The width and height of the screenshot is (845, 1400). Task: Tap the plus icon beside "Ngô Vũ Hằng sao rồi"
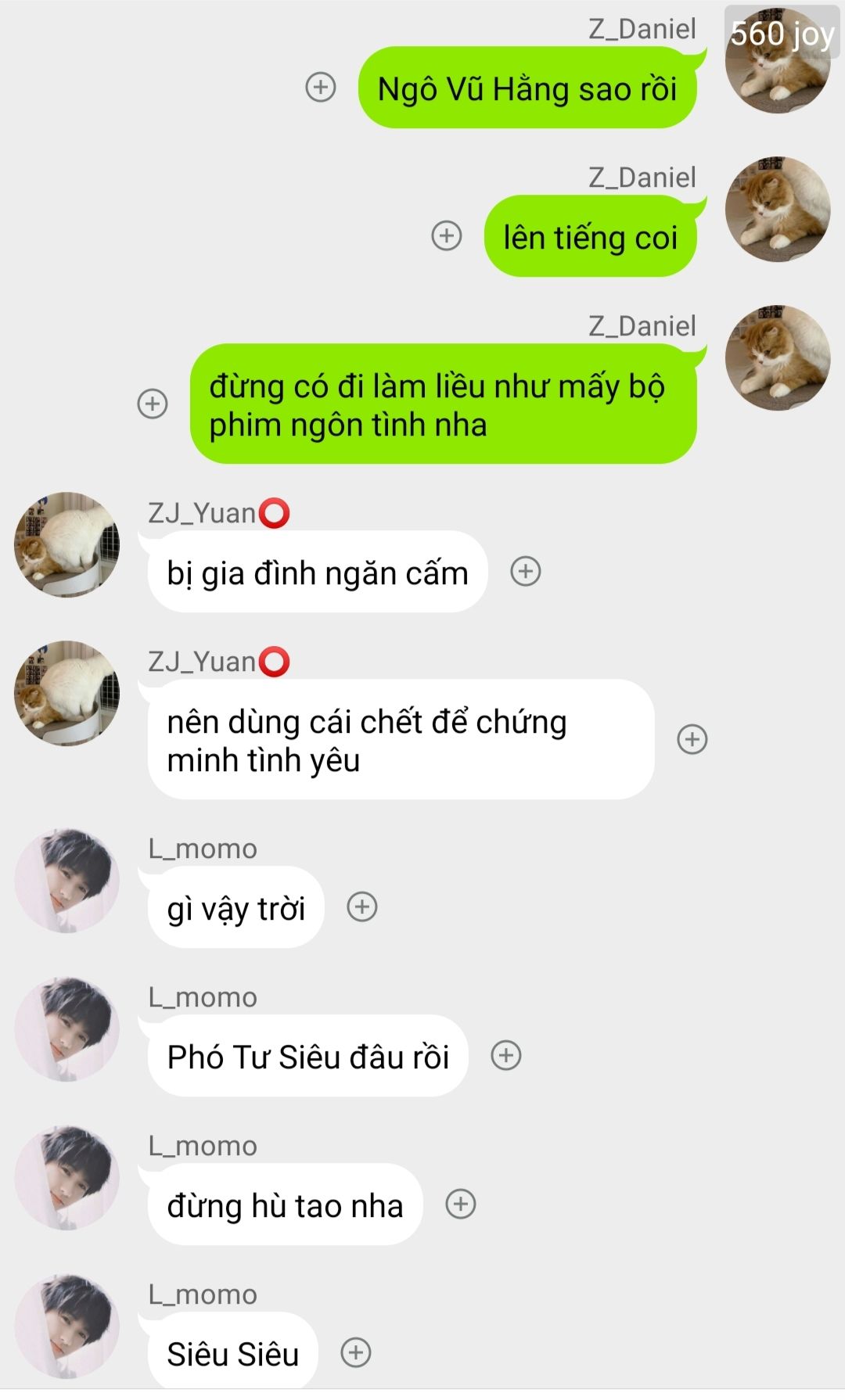tap(320, 87)
